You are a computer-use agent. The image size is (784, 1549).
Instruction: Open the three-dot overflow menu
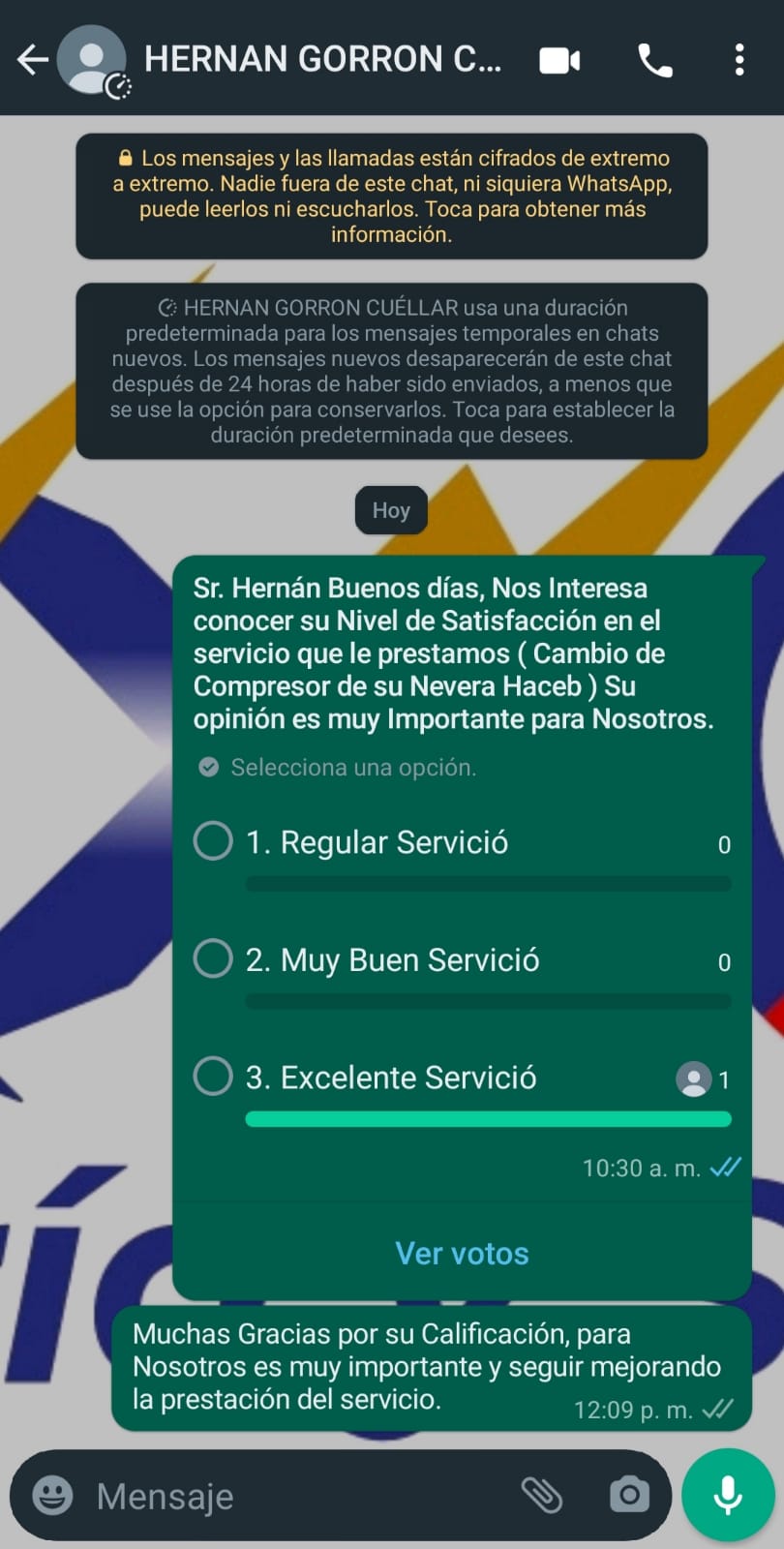click(x=739, y=60)
